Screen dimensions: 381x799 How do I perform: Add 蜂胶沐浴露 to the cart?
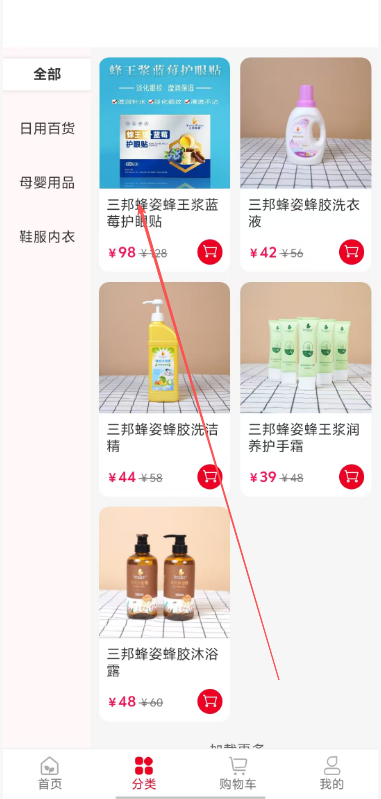210,702
